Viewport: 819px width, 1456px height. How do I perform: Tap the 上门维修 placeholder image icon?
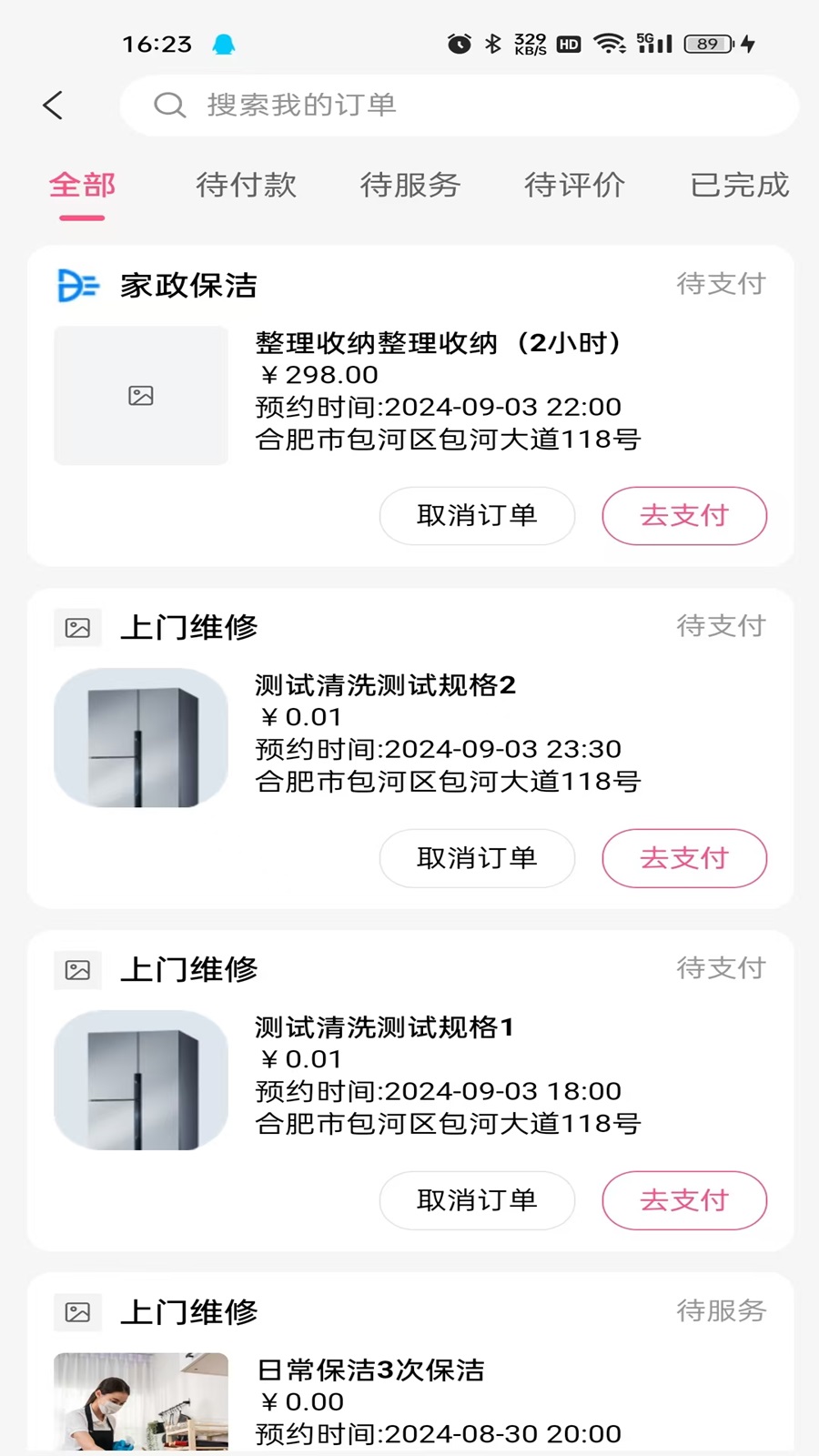(x=77, y=627)
